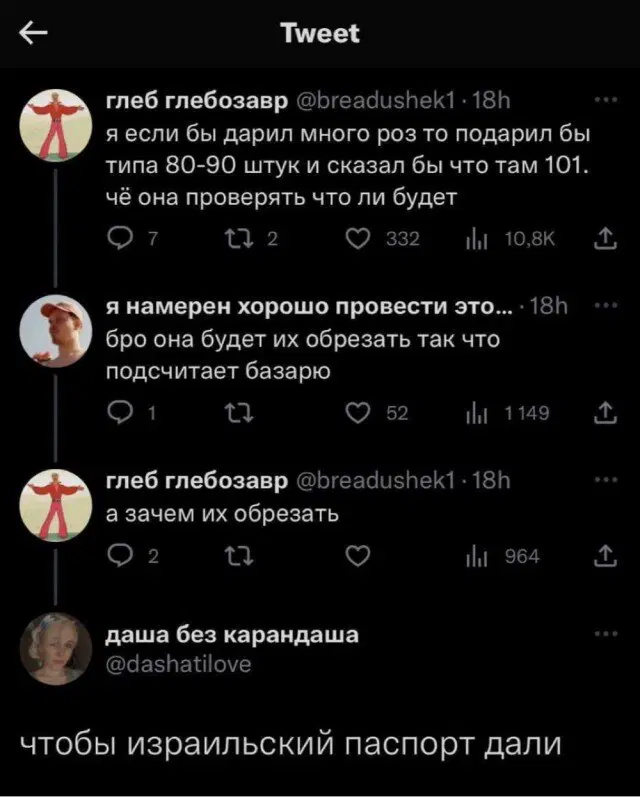Screen dimensions: 640x797
Task: Open overflow menu on the first tweet
Action: [x=606, y=100]
